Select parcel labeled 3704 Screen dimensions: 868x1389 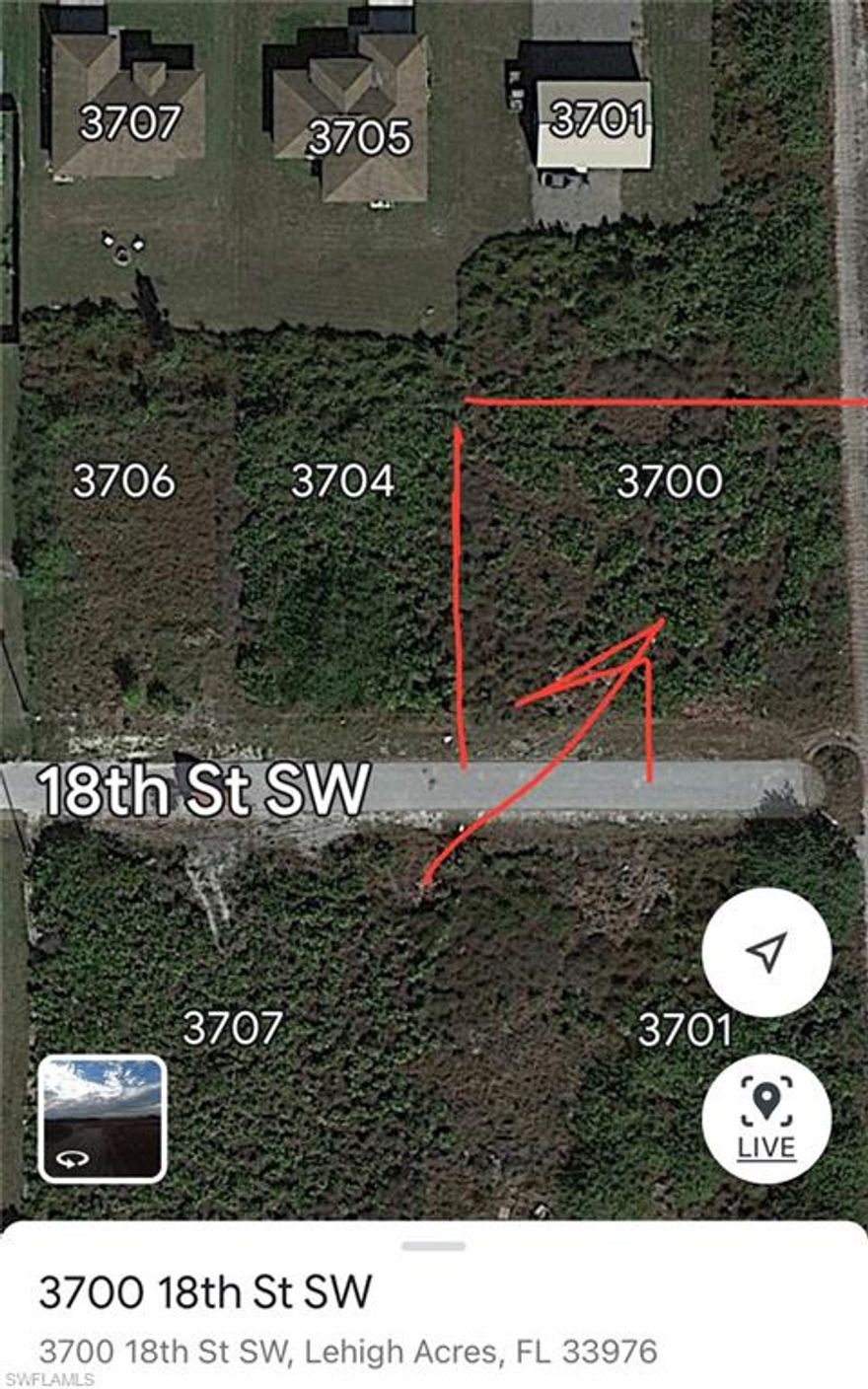[345, 480]
